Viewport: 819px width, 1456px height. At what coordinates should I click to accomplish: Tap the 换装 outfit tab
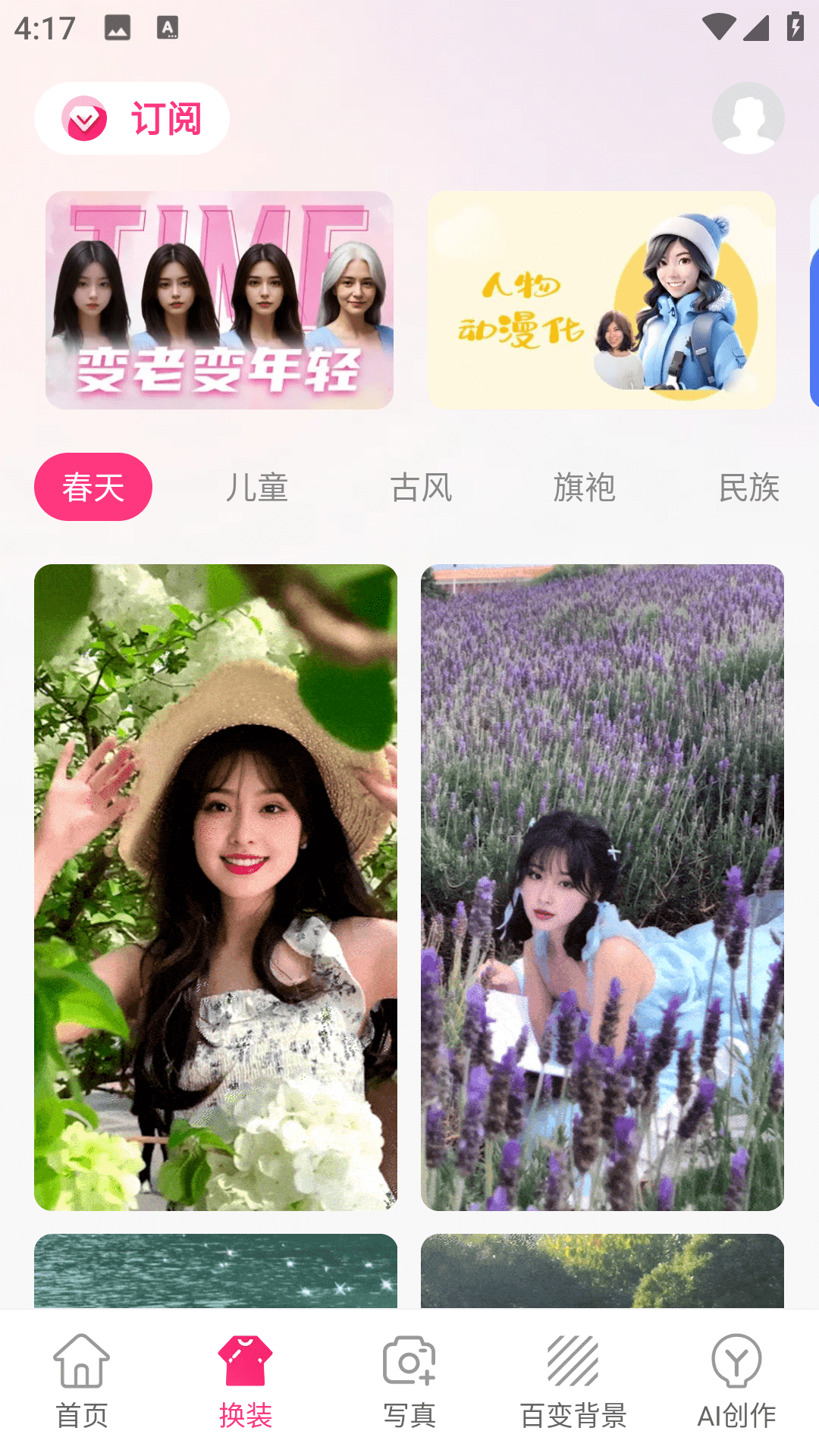(x=246, y=1382)
